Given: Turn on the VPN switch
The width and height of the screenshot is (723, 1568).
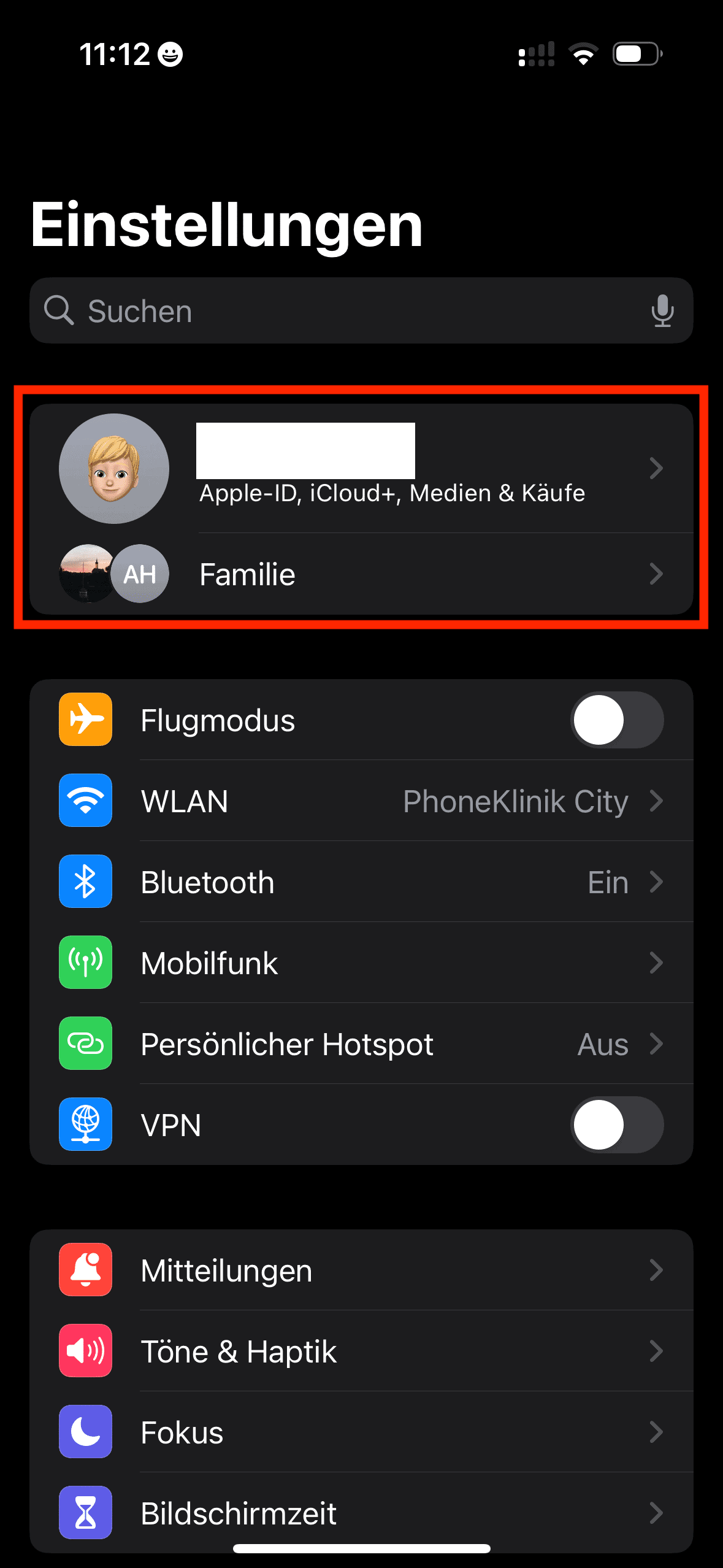Looking at the screenshot, I should [617, 1125].
